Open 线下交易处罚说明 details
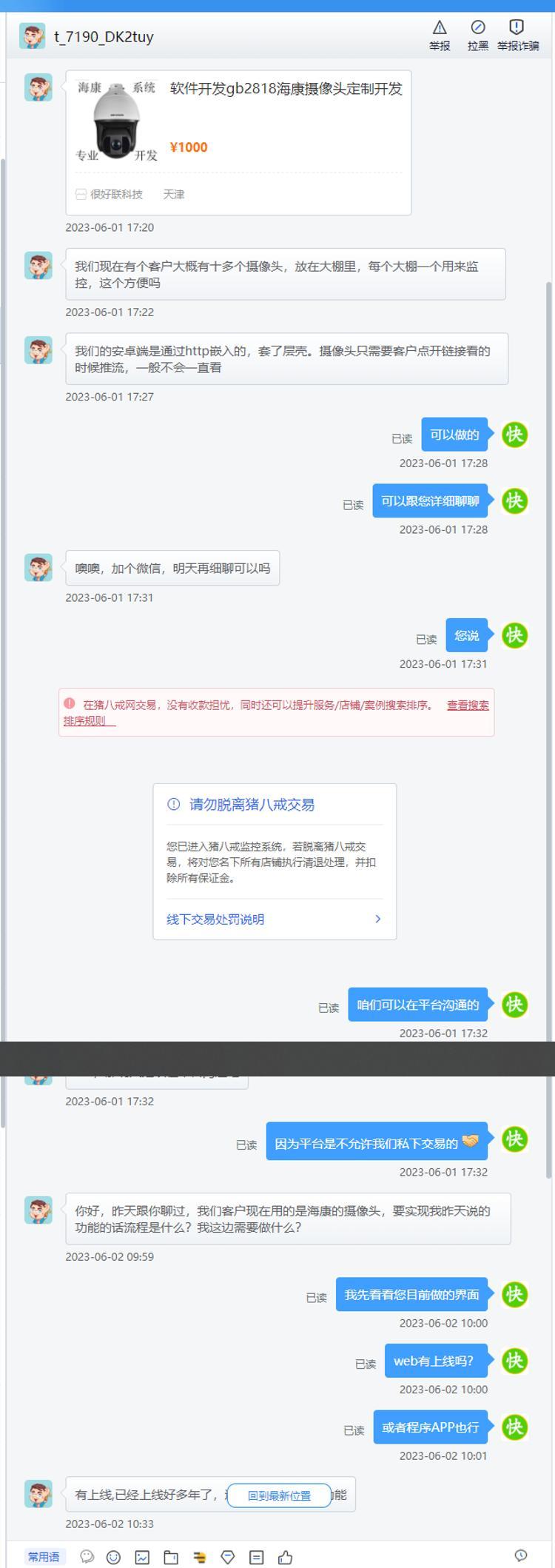This screenshot has height=1568, width=555. click(x=274, y=919)
